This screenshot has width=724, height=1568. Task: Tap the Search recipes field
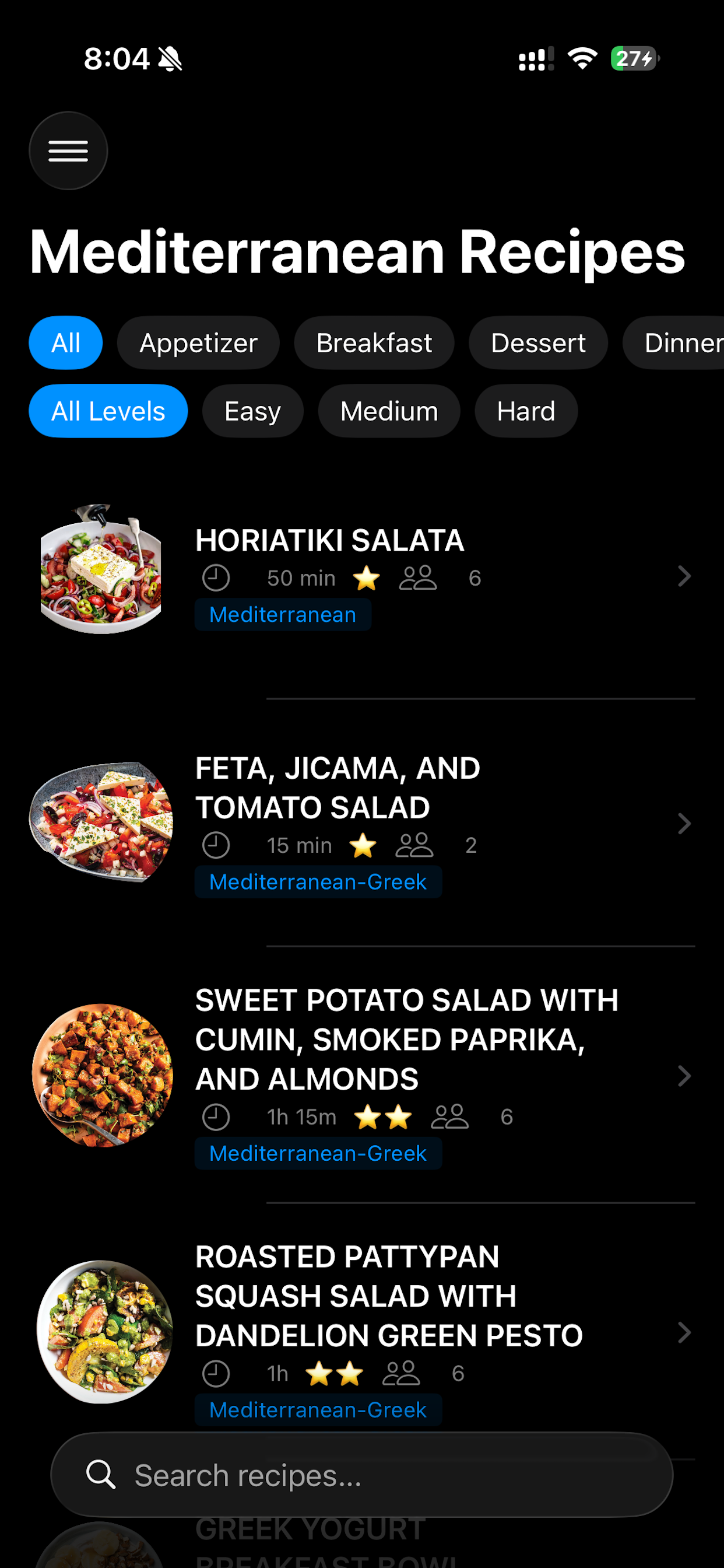(x=362, y=1474)
